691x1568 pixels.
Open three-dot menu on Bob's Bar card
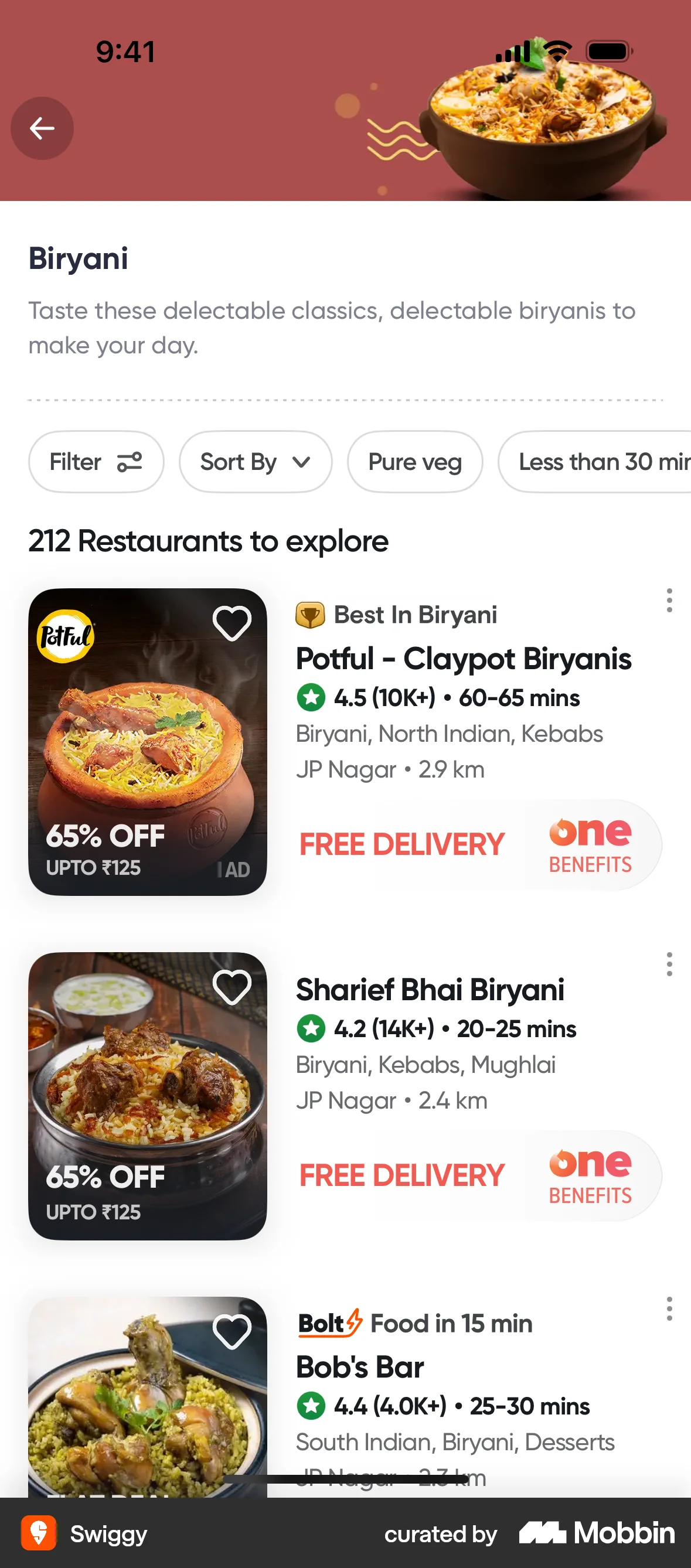[669, 1307]
